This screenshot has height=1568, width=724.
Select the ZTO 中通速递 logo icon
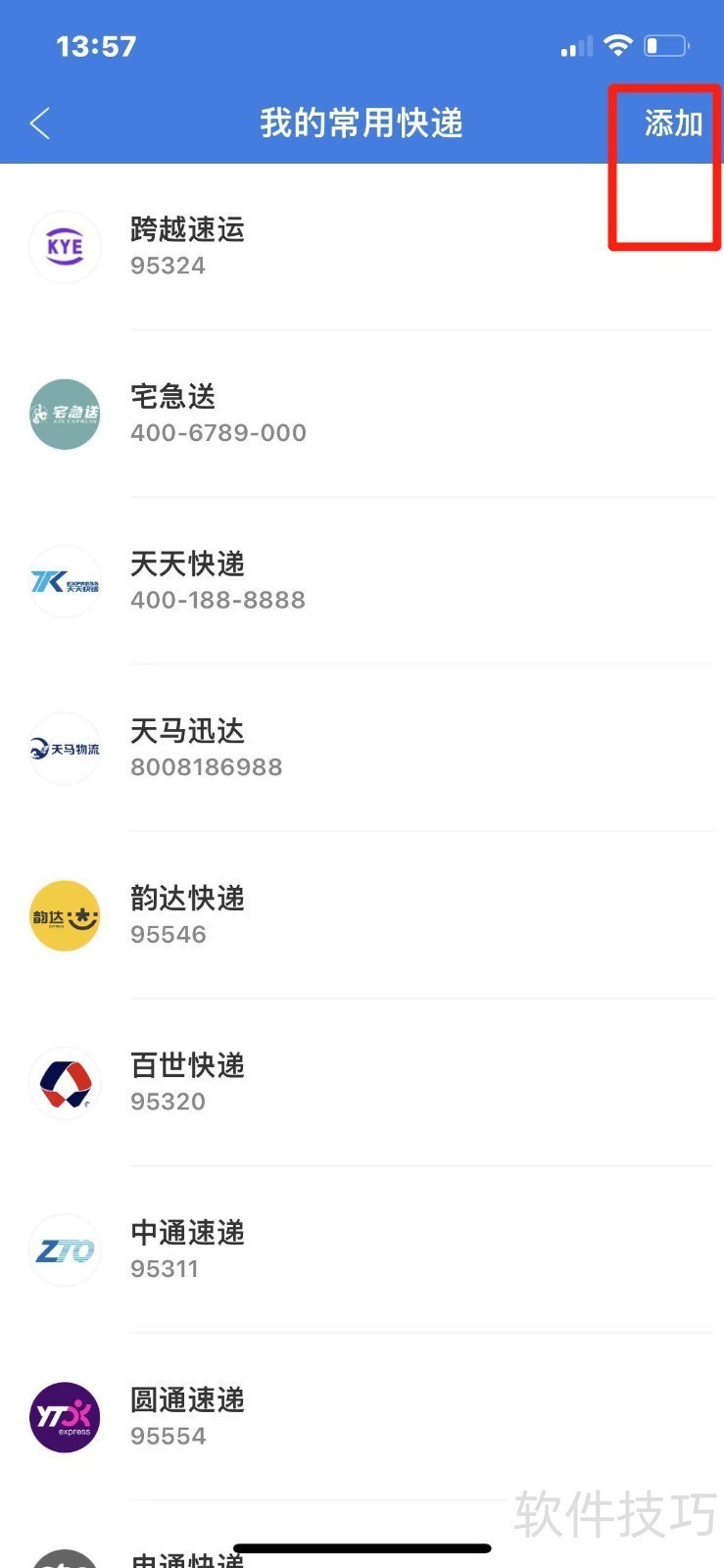click(65, 1249)
